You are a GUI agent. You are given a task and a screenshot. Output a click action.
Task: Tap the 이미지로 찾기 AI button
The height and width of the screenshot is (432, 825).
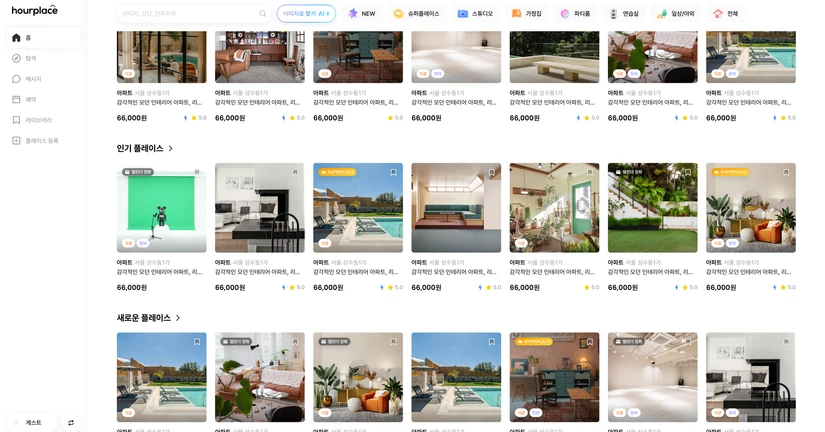(306, 13)
